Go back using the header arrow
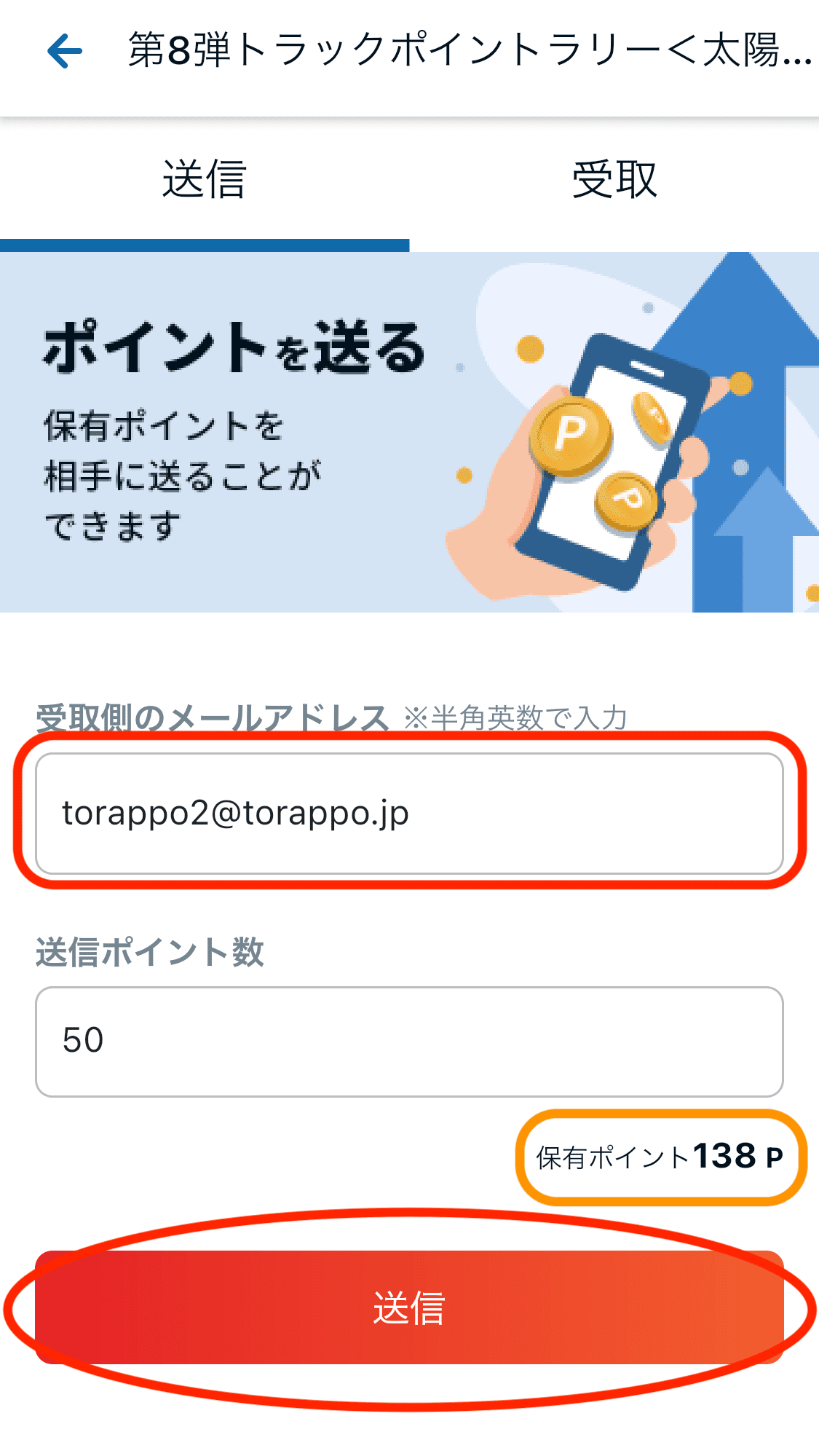The image size is (819, 1456). [x=65, y=52]
